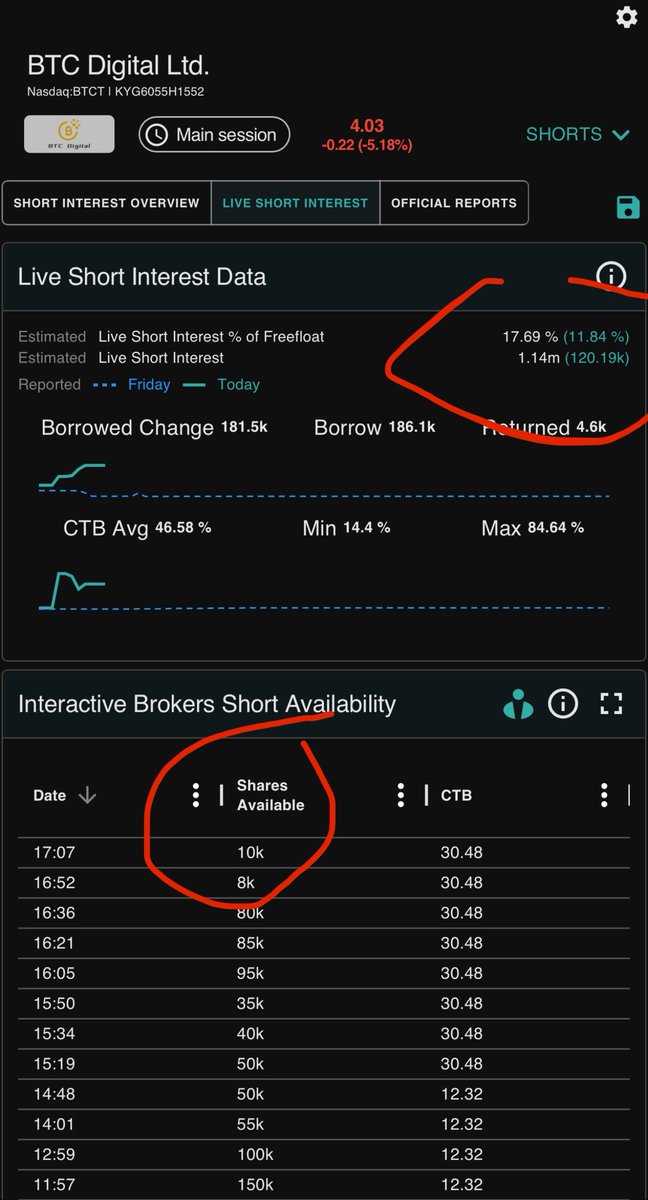Open the settings gear icon
Viewport: 648px width, 1200px height.
[x=626, y=17]
